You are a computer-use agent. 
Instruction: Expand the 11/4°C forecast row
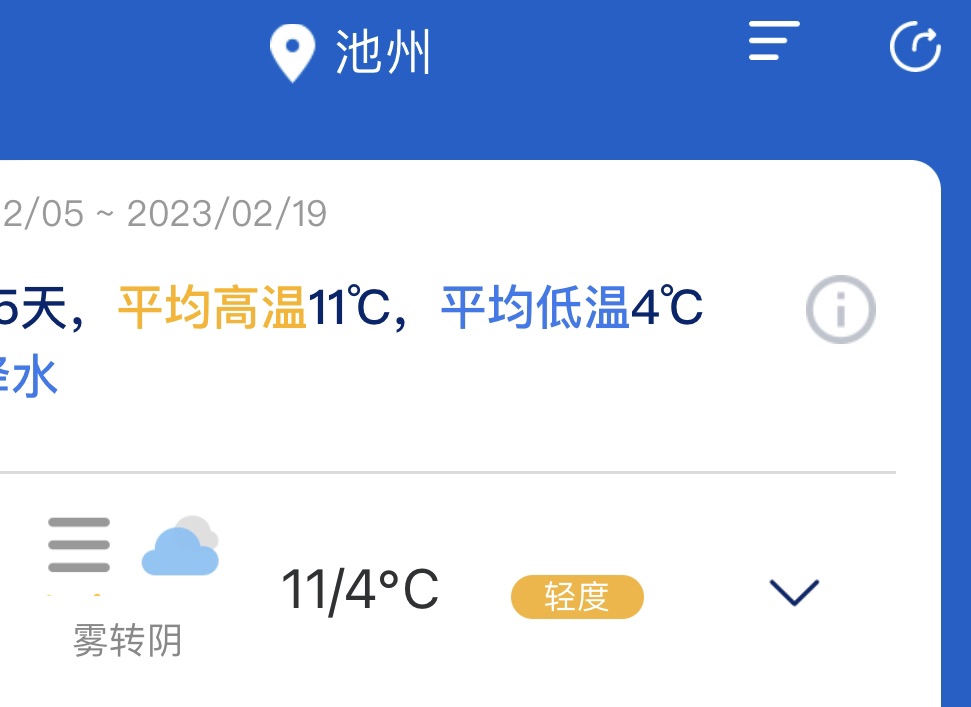[794, 593]
